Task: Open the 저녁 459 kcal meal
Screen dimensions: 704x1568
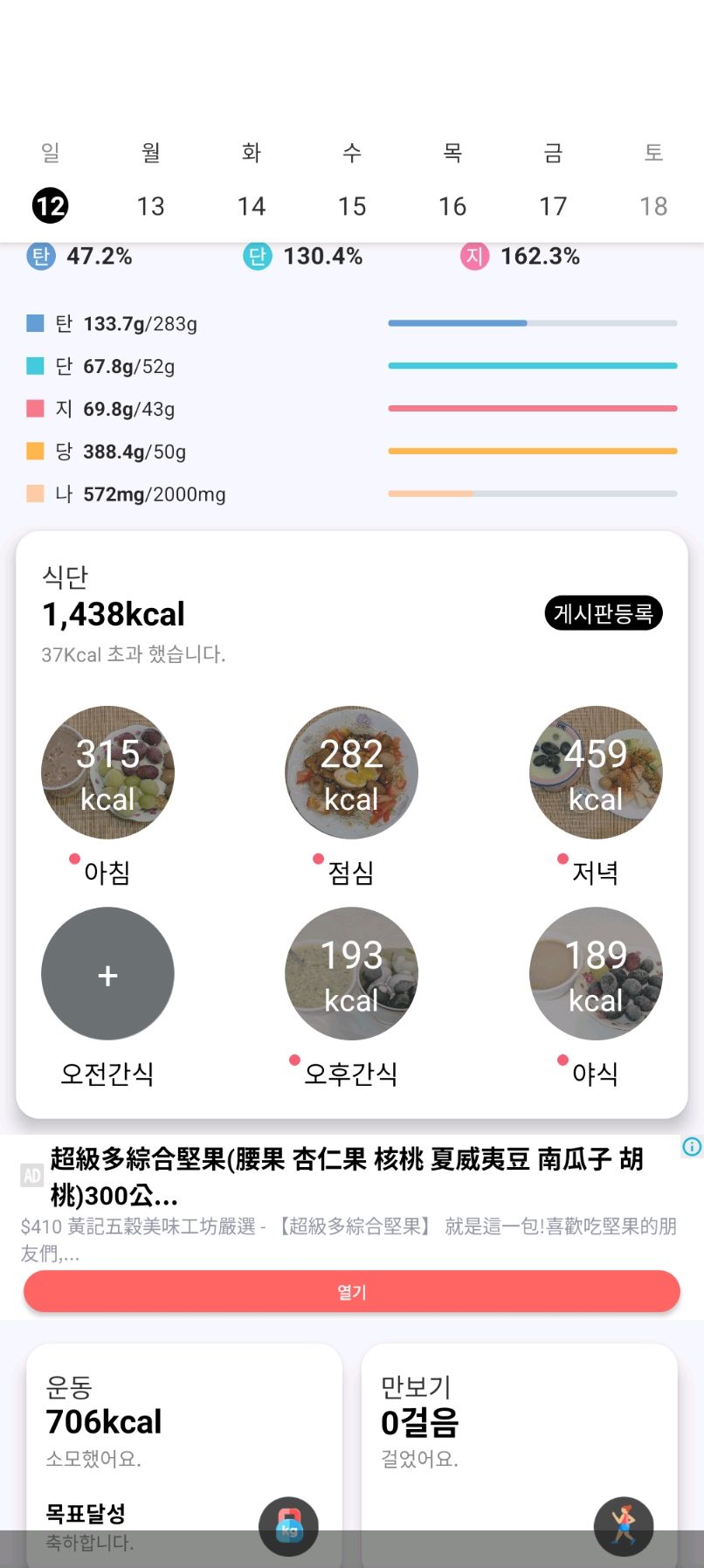Action: pyautogui.click(x=596, y=772)
